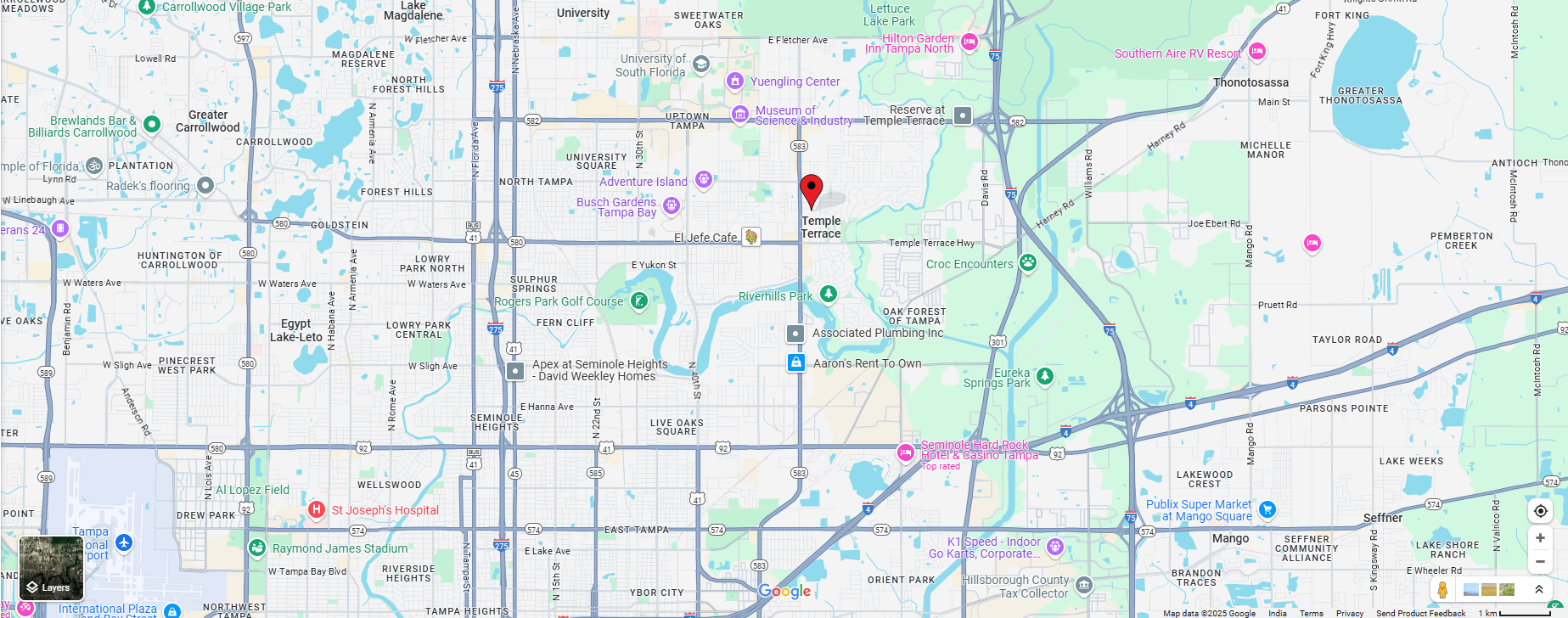Select the red Temple Terrace pin
Screen dimensions: 1568x618
click(x=812, y=191)
